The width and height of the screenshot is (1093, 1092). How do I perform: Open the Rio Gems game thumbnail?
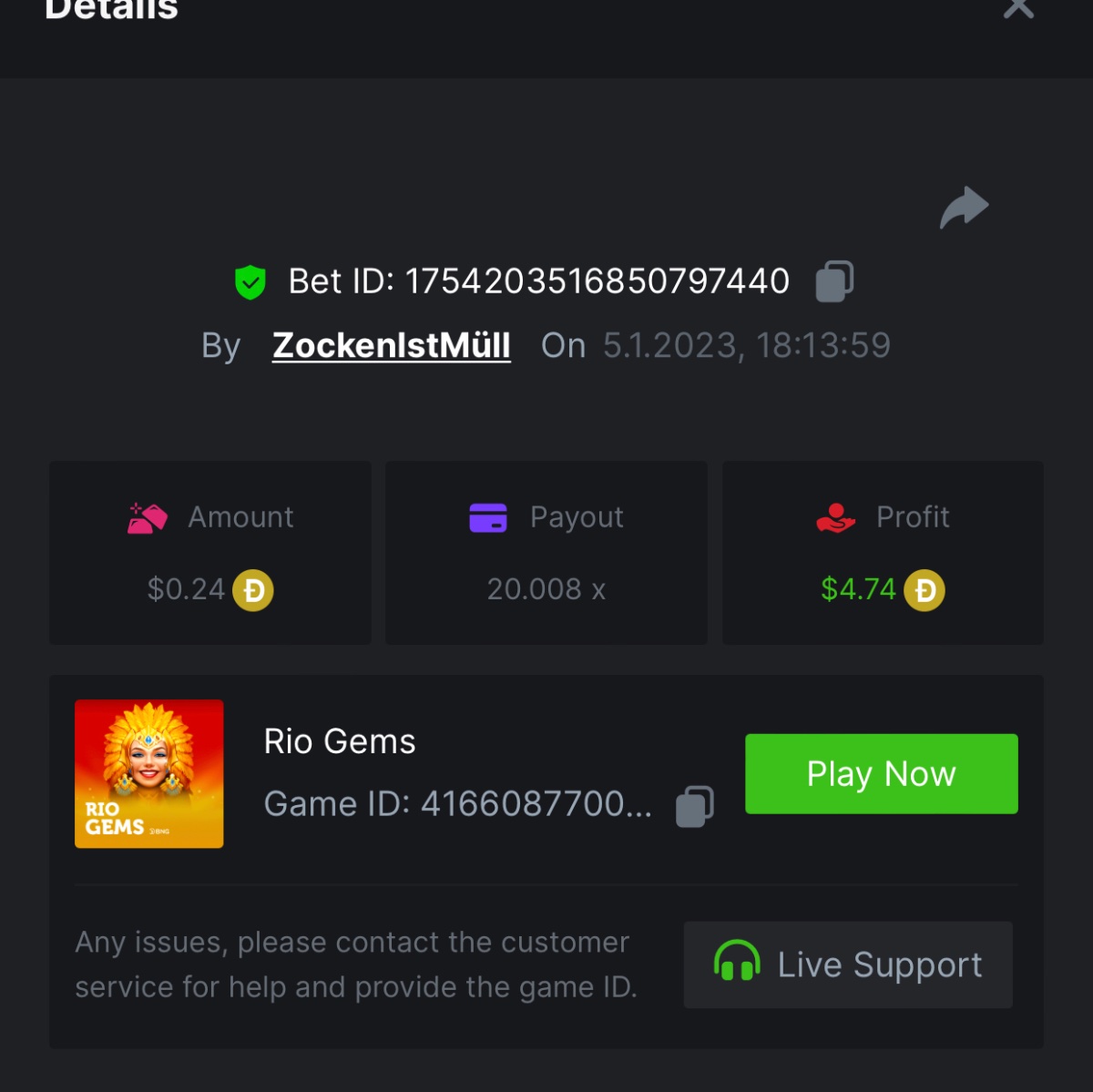click(x=149, y=774)
